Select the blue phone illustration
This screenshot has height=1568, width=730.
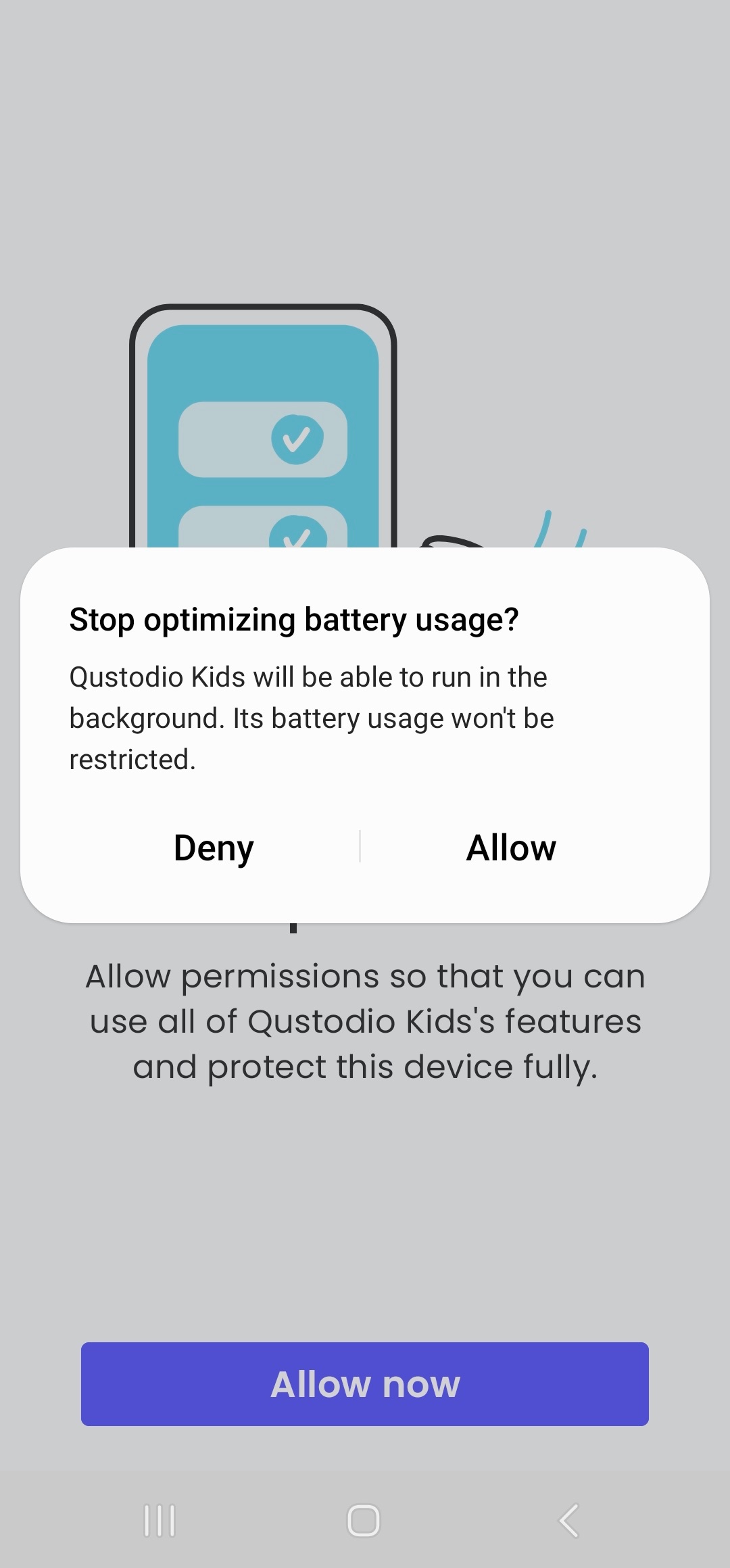point(264,419)
